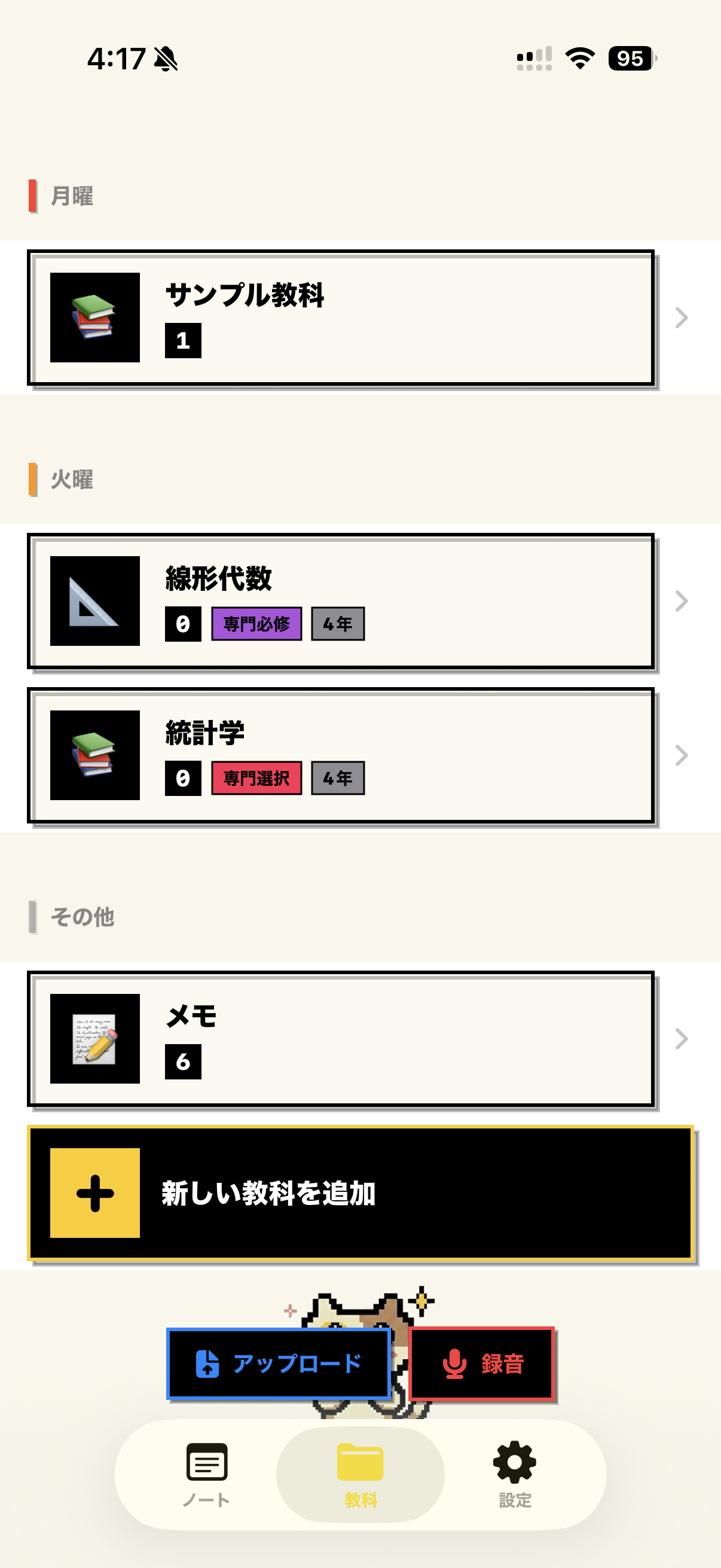Tap the red 専門選択 badge on 統計学
This screenshot has height=1568, width=721.
[256, 778]
